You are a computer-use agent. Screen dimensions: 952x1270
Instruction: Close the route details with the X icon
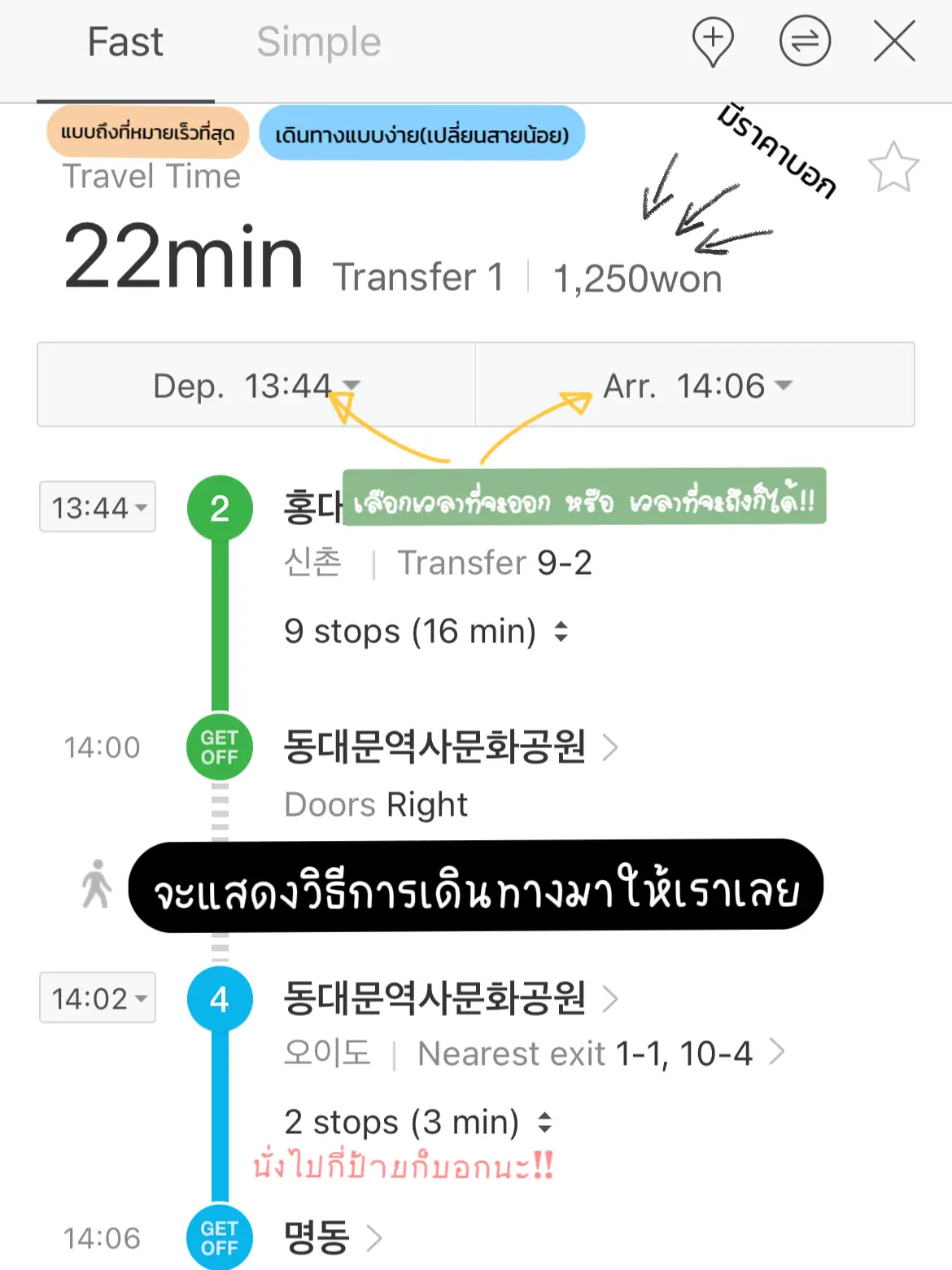tap(893, 39)
